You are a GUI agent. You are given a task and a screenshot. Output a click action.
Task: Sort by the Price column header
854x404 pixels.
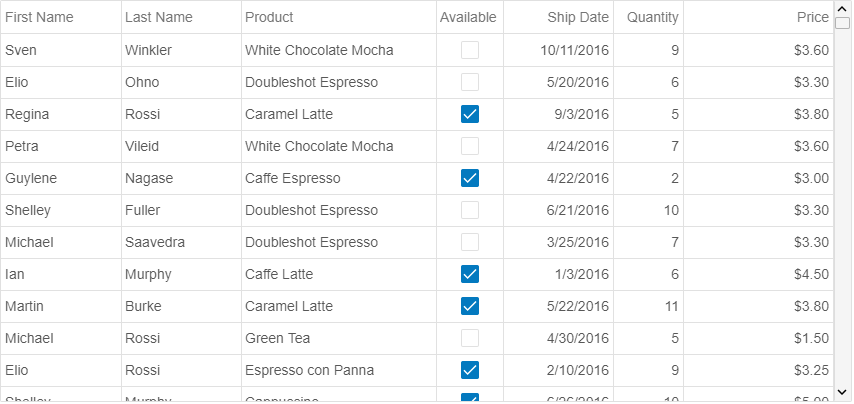[812, 17]
